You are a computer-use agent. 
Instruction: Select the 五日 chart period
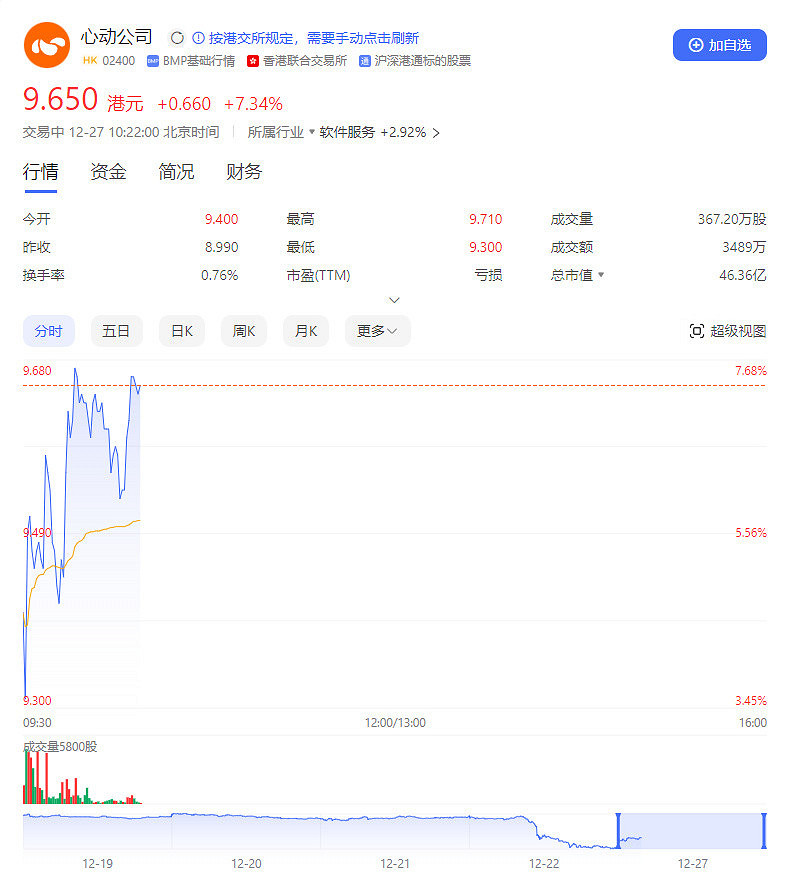pyautogui.click(x=116, y=330)
